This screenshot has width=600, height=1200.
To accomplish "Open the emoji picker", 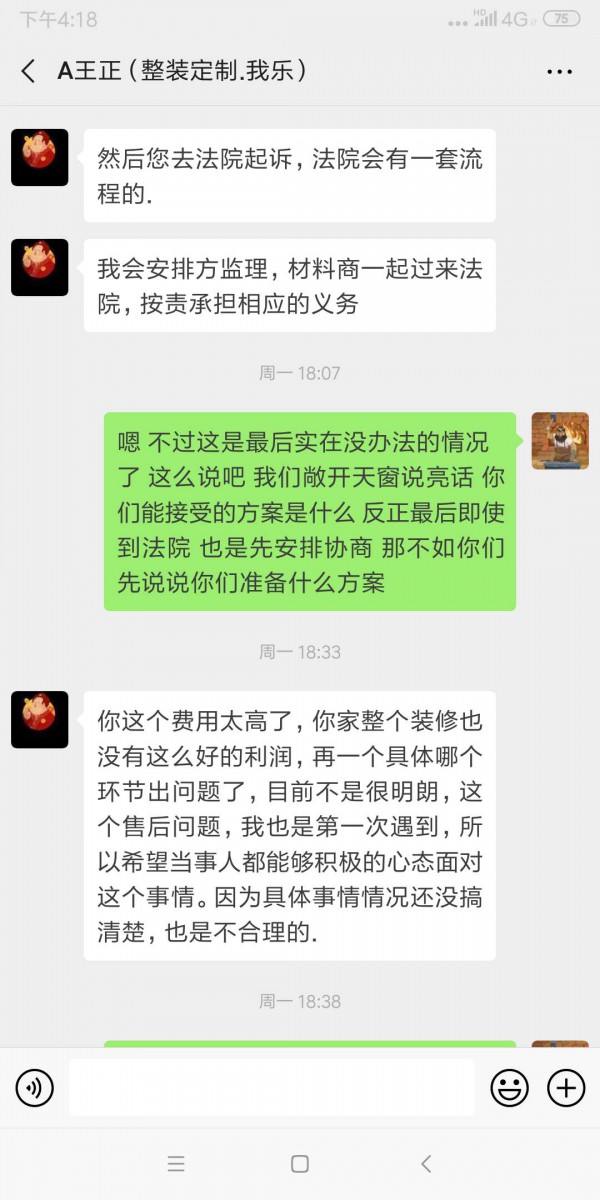I will pos(509,1087).
